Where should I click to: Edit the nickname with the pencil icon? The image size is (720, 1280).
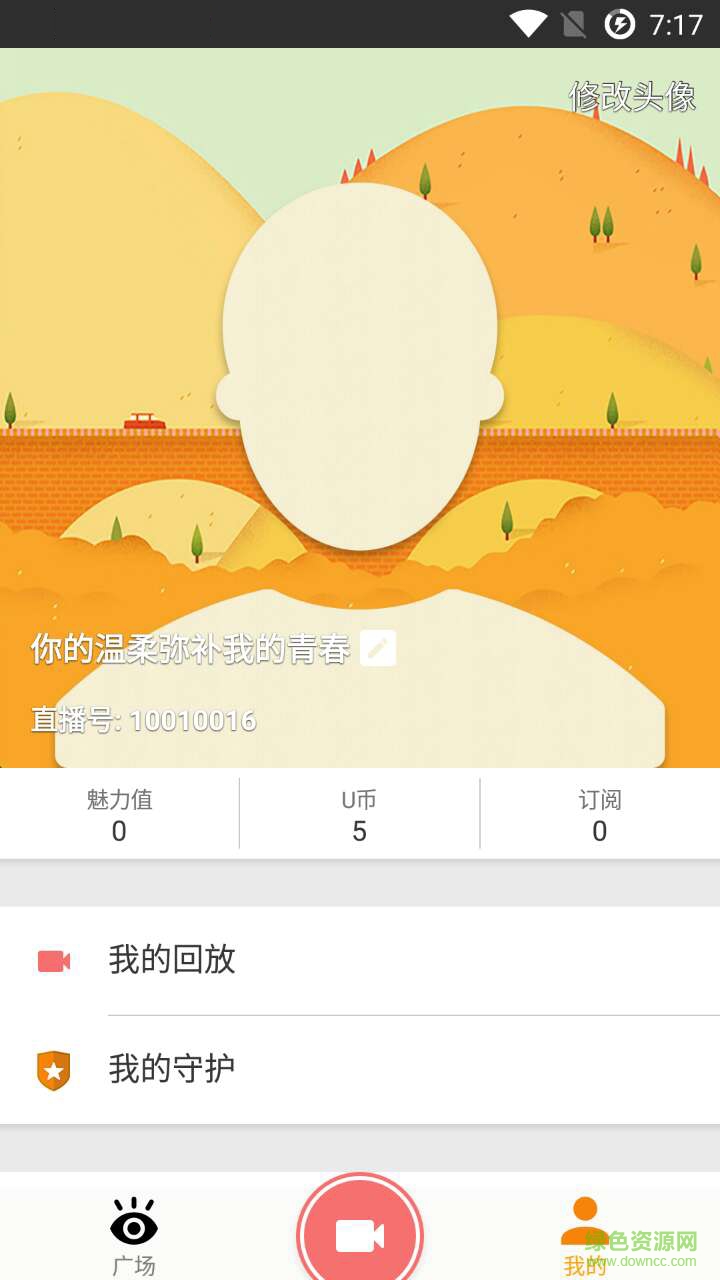point(378,648)
